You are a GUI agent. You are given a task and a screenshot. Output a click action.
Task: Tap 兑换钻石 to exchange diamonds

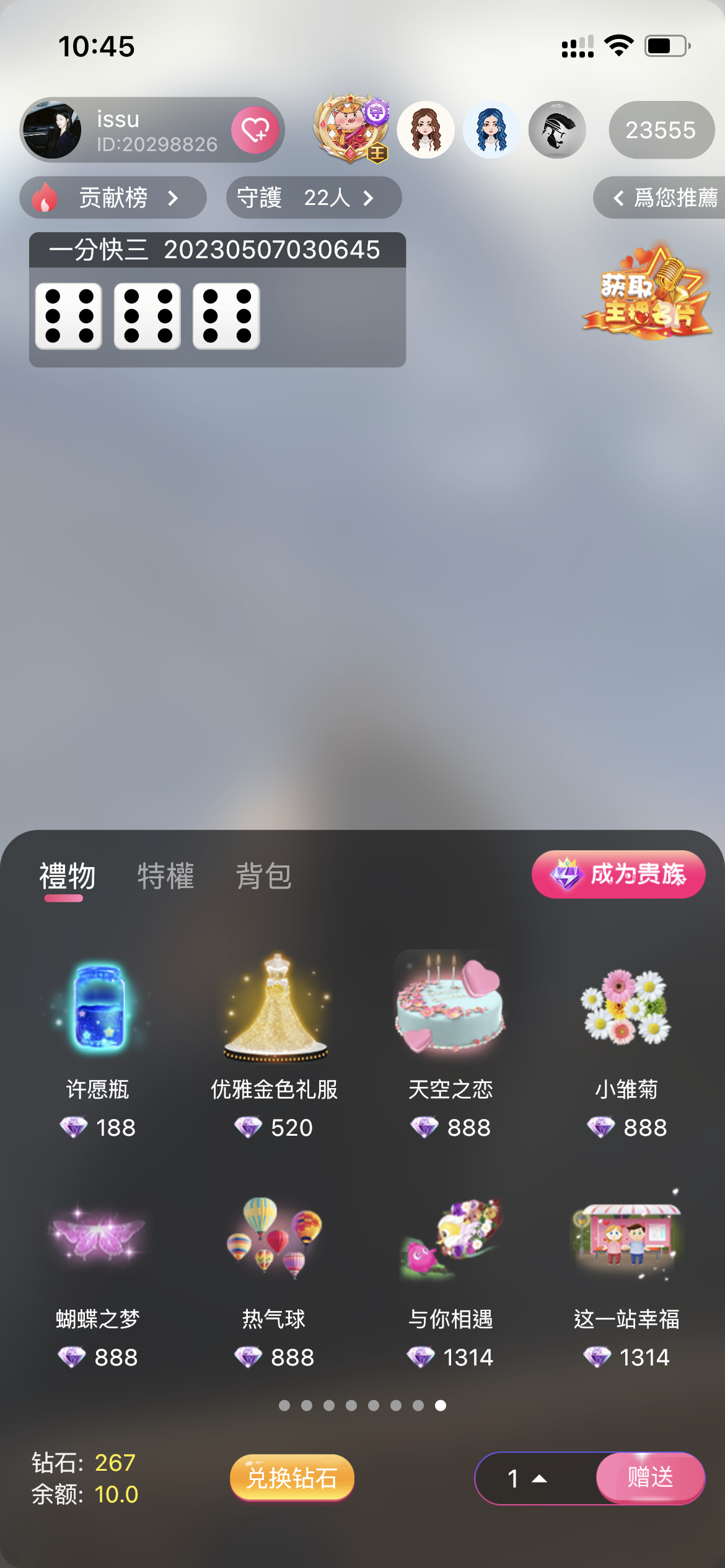tap(292, 1478)
